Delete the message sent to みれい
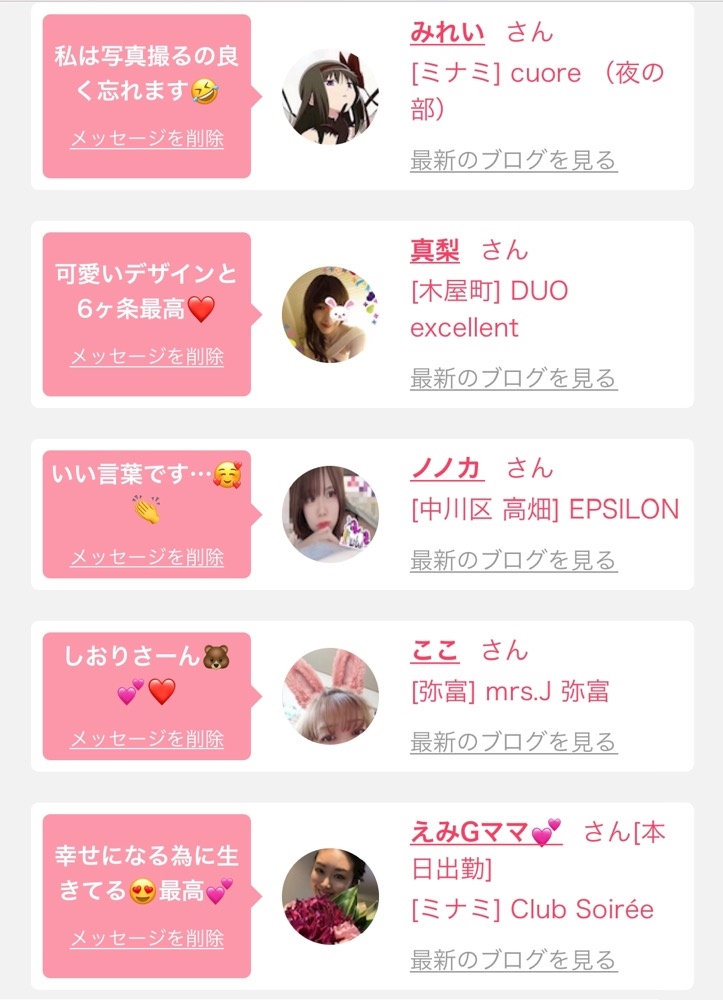The width and height of the screenshot is (723, 1000). pos(147,138)
